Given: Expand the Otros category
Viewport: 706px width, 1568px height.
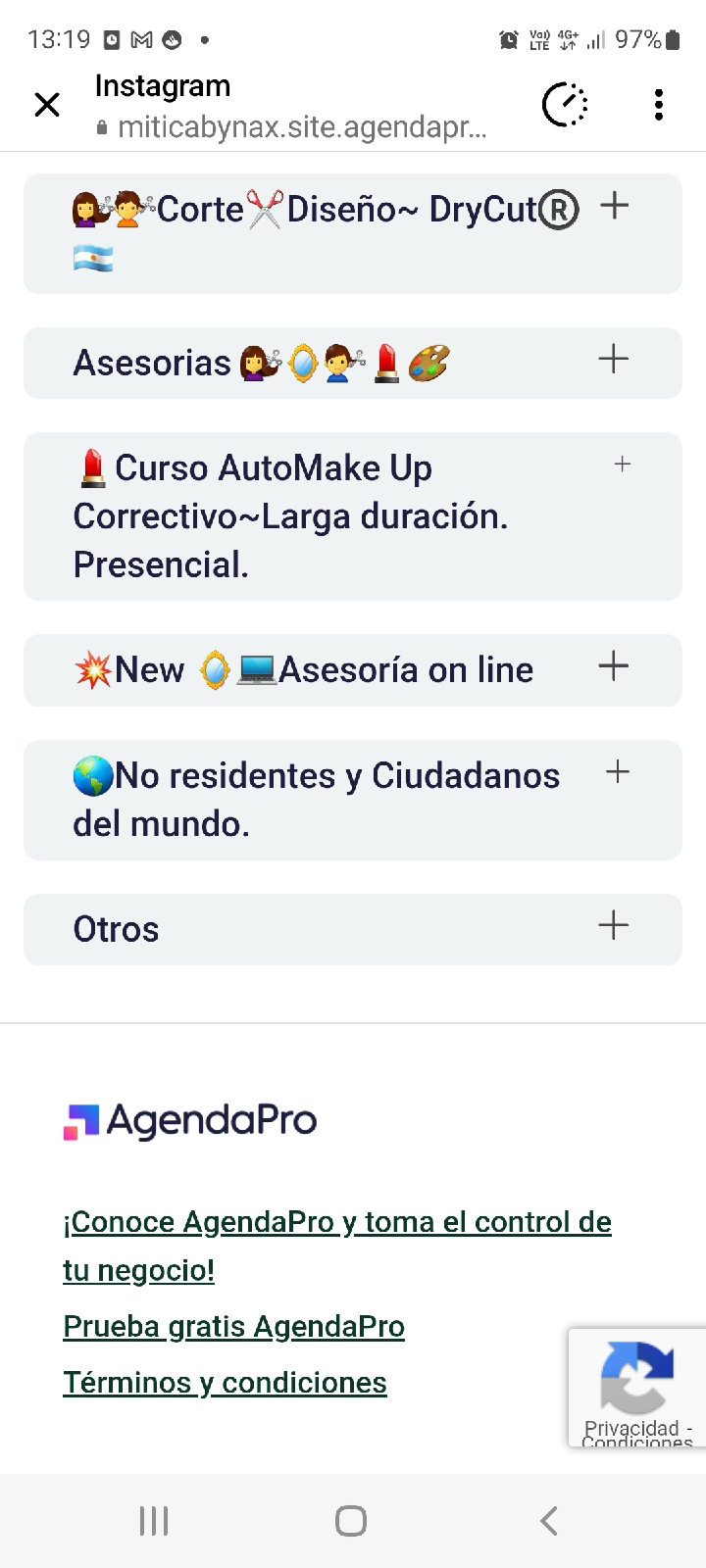Looking at the screenshot, I should pos(352,929).
